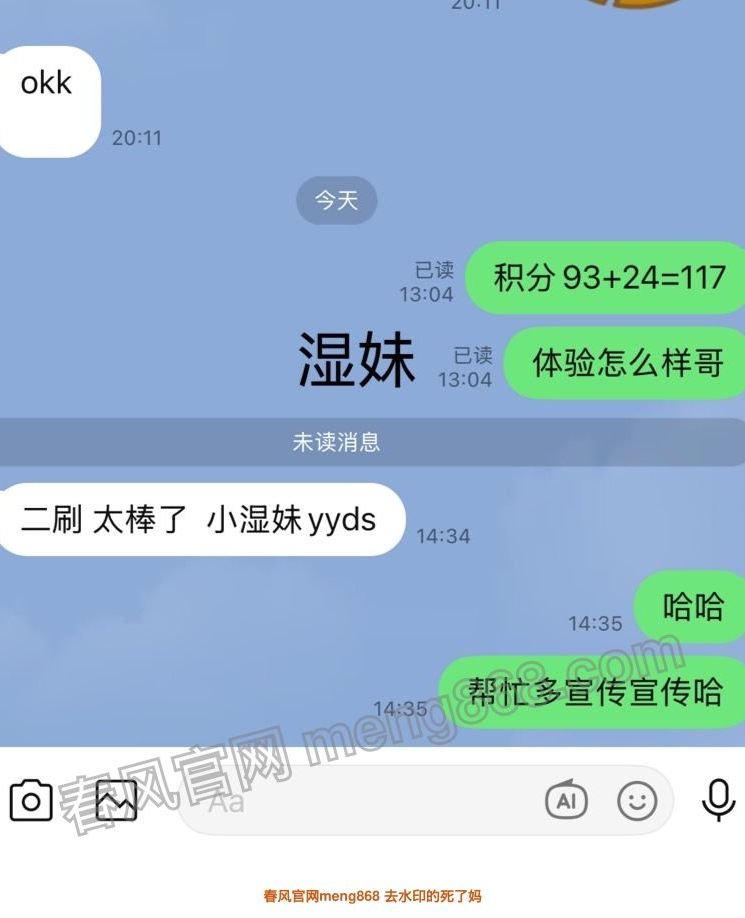Open the emoji sticker picker
The height and width of the screenshot is (918, 745).
pyautogui.click(x=637, y=800)
